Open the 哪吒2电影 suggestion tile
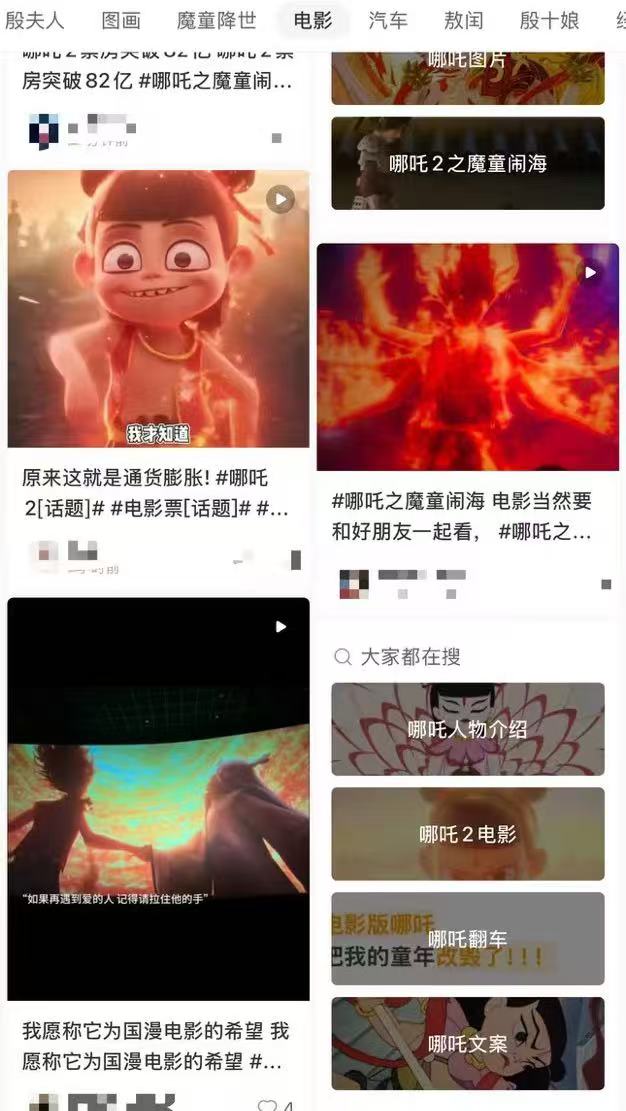Image resolution: width=626 pixels, height=1111 pixels. pyautogui.click(x=467, y=834)
